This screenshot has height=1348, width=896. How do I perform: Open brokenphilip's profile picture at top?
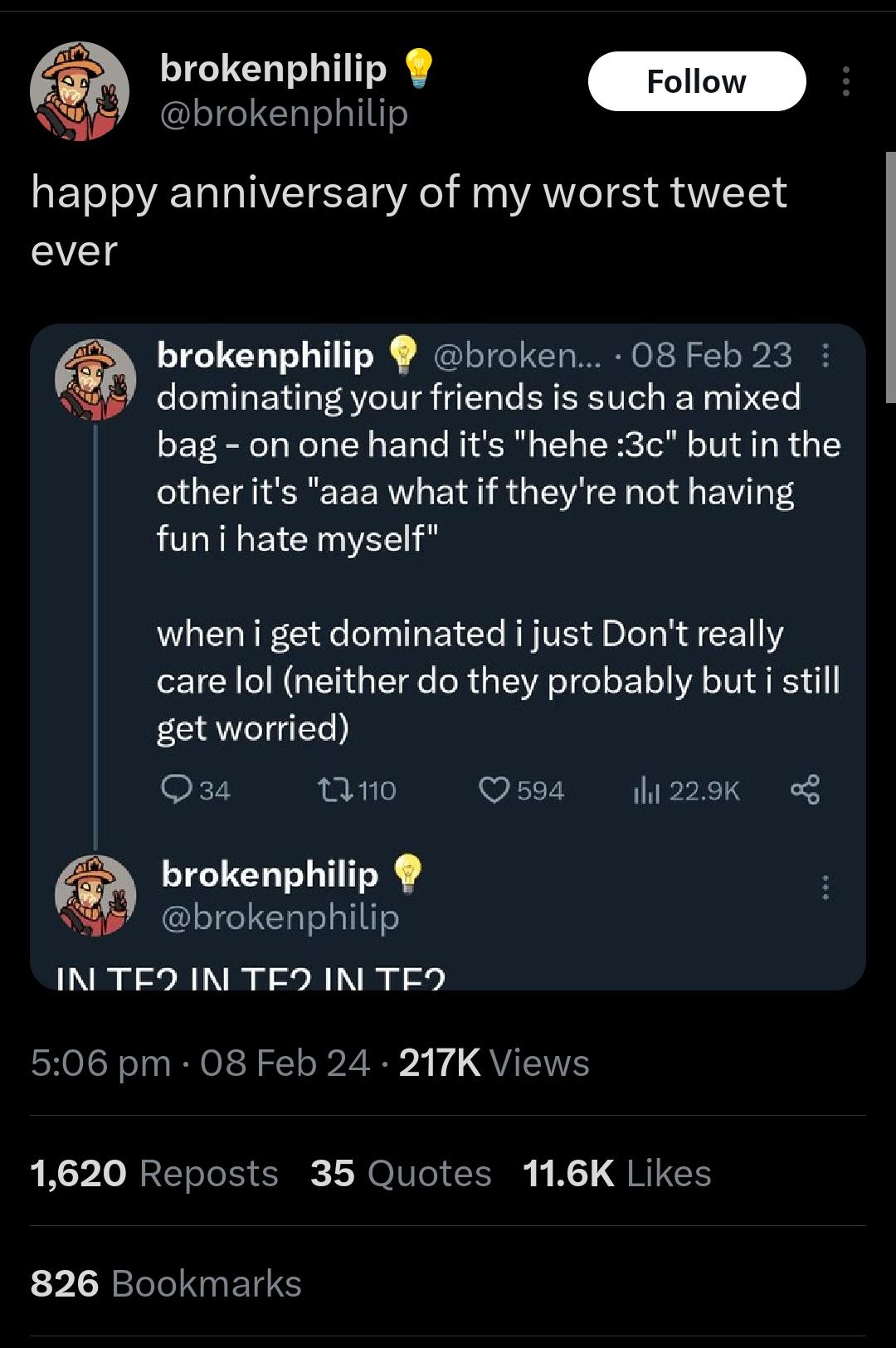pyautogui.click(x=80, y=91)
